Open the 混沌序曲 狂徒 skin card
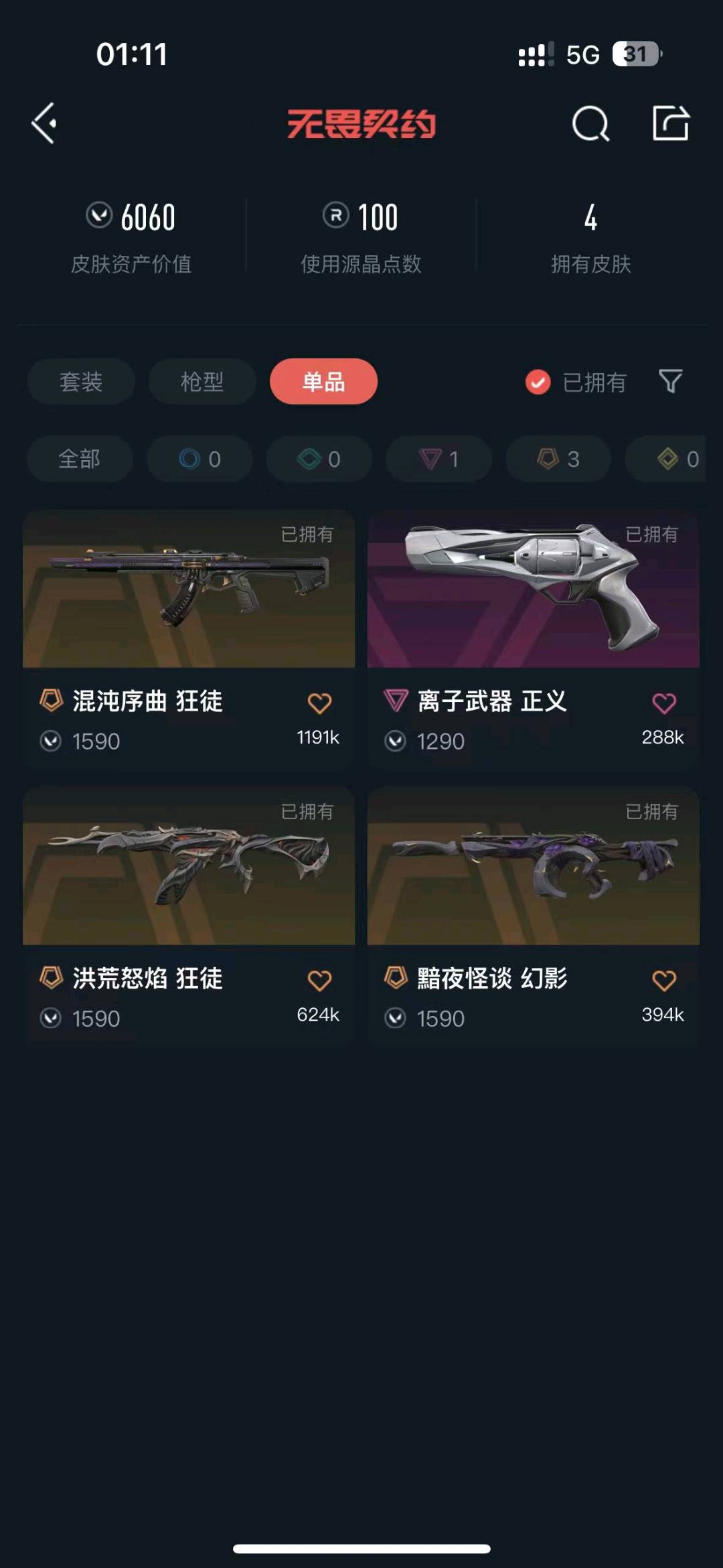This screenshot has height=1568, width=723. point(189,589)
